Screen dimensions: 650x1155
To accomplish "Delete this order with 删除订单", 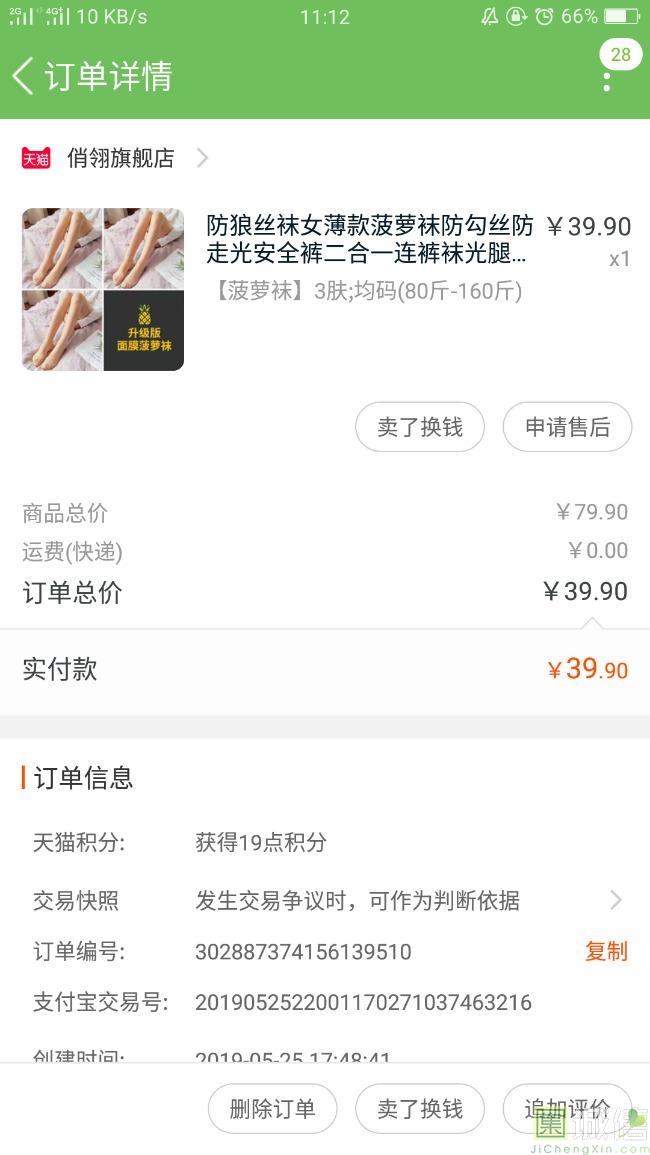I will pos(272,1109).
